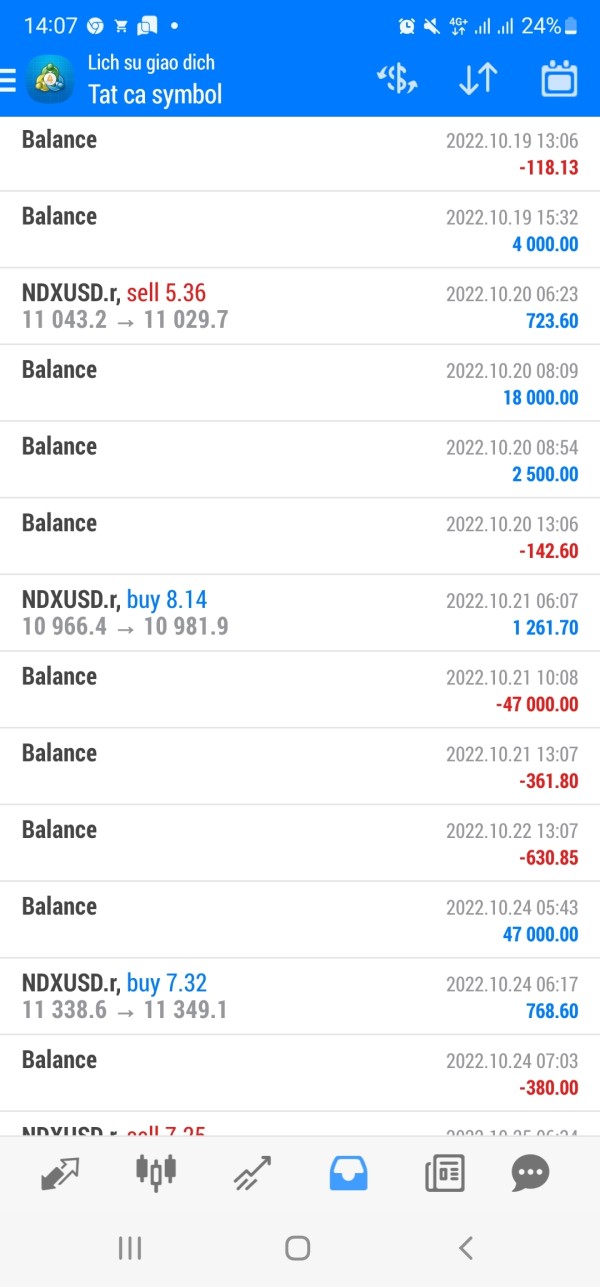Switch to the Quotes tab

coord(60,1172)
